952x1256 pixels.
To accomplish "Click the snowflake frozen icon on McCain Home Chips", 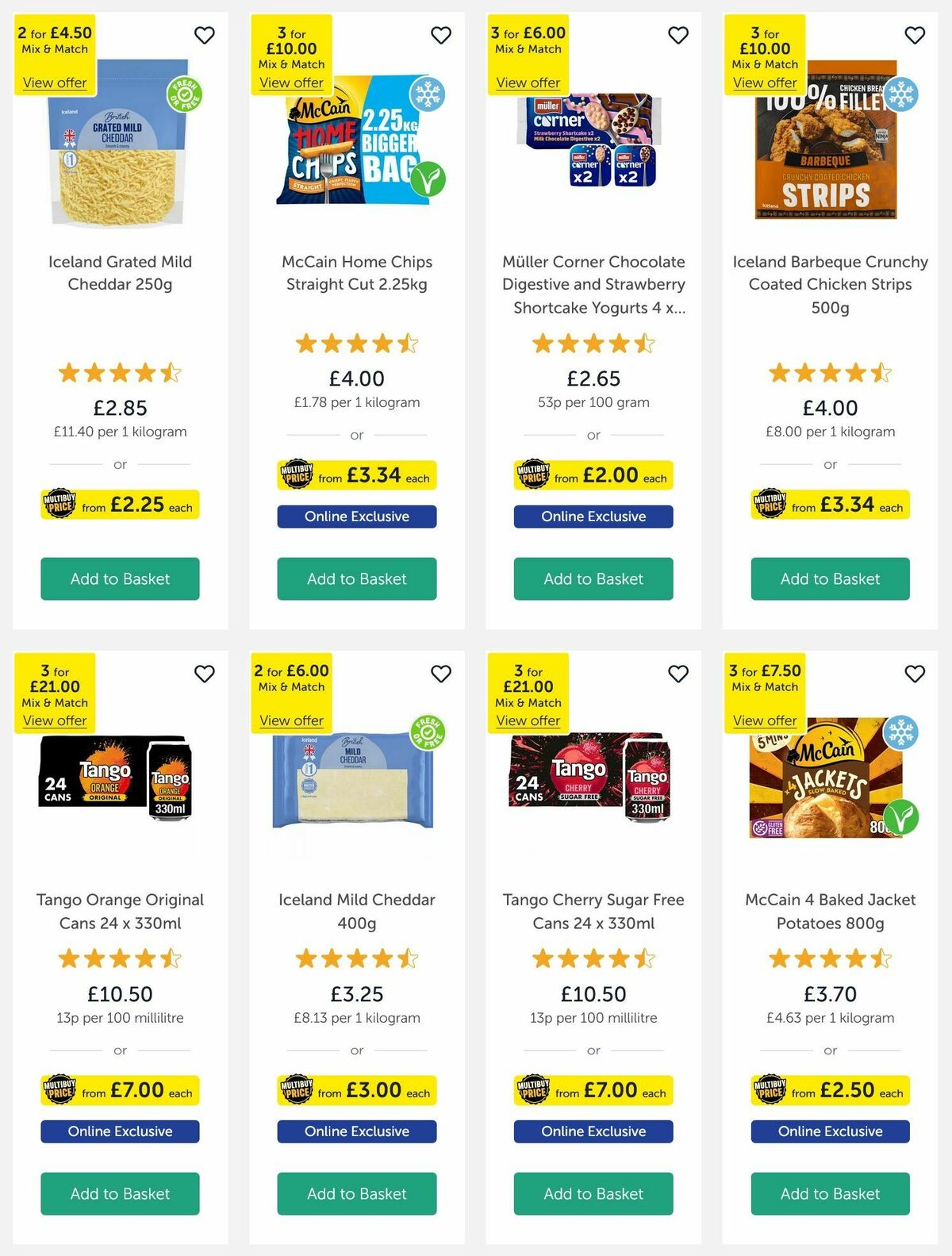I will coord(426,93).
